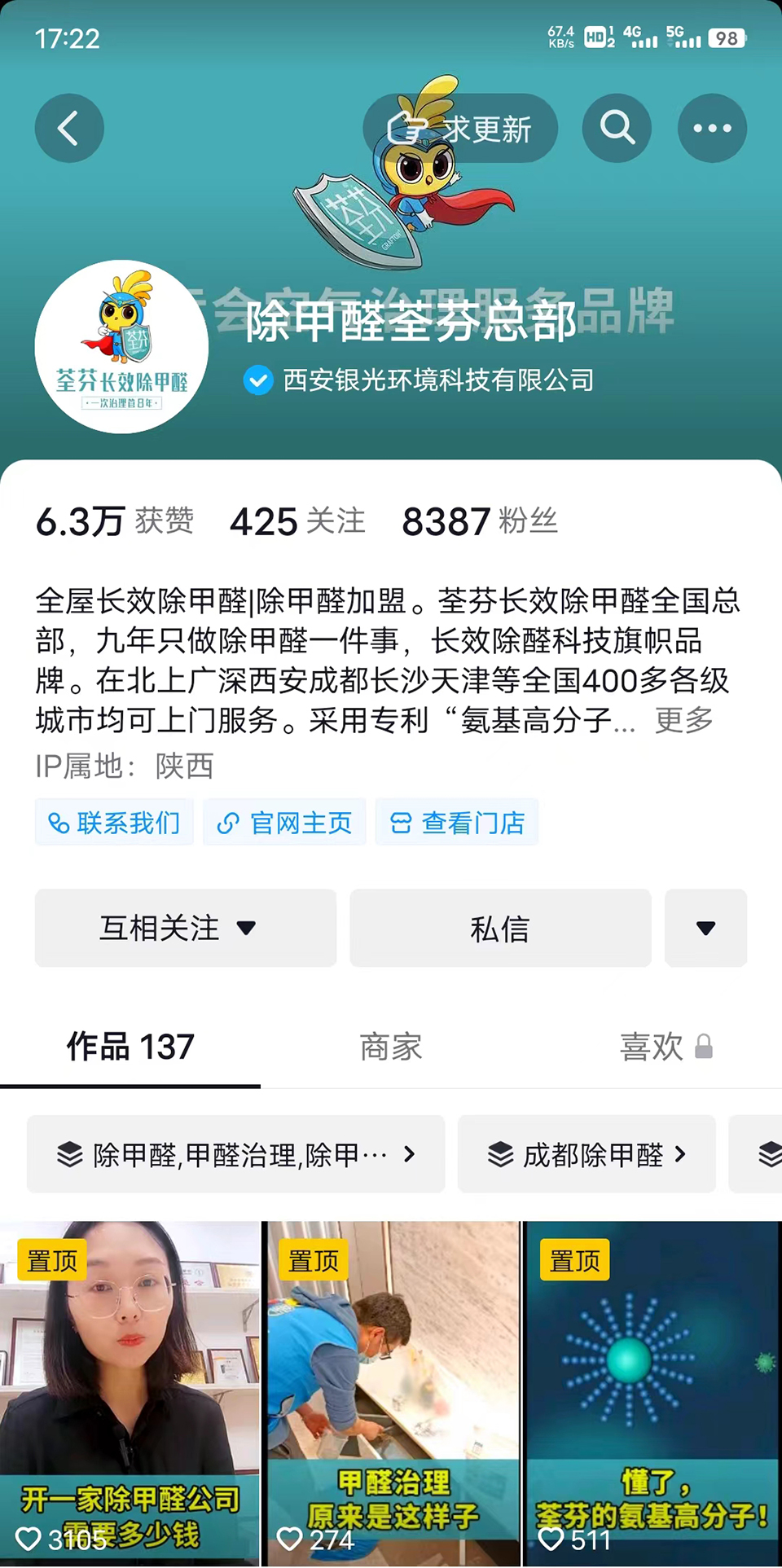Tap the 求更新 button
Viewport: 782px width, 1568px height.
pyautogui.click(x=460, y=129)
